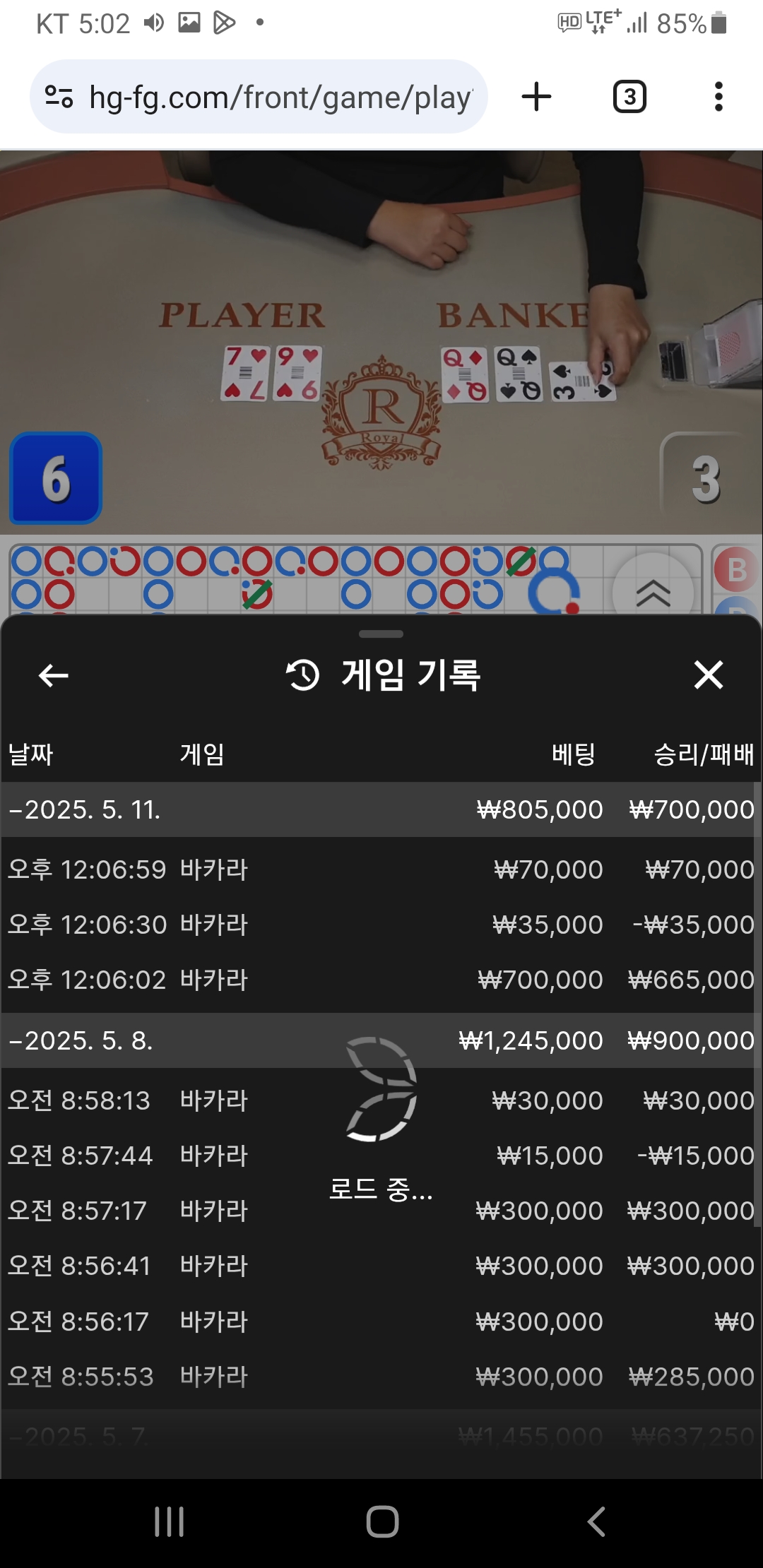Viewport: 763px width, 1568px height.
Task: View site information icon in address bar
Action: (59, 97)
